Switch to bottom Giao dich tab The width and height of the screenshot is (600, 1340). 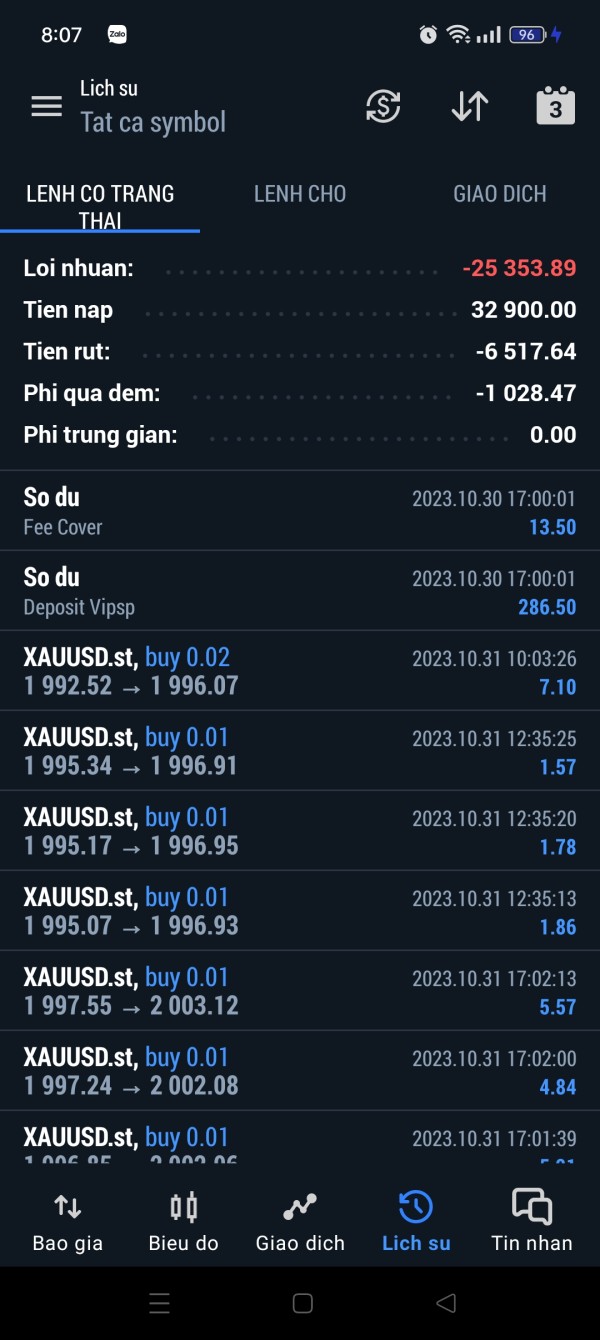[x=300, y=1221]
